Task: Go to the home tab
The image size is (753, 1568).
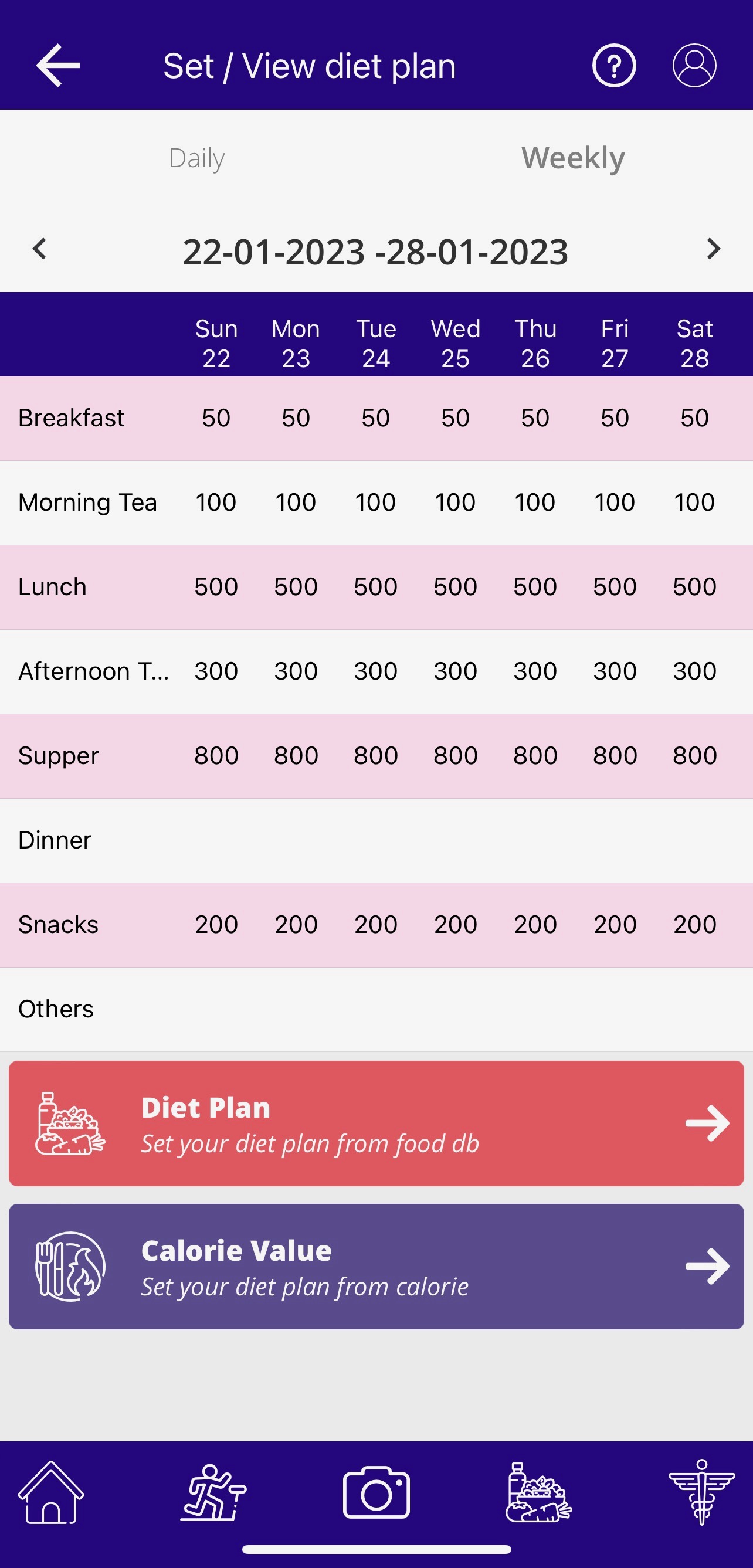Action: pos(51,1492)
